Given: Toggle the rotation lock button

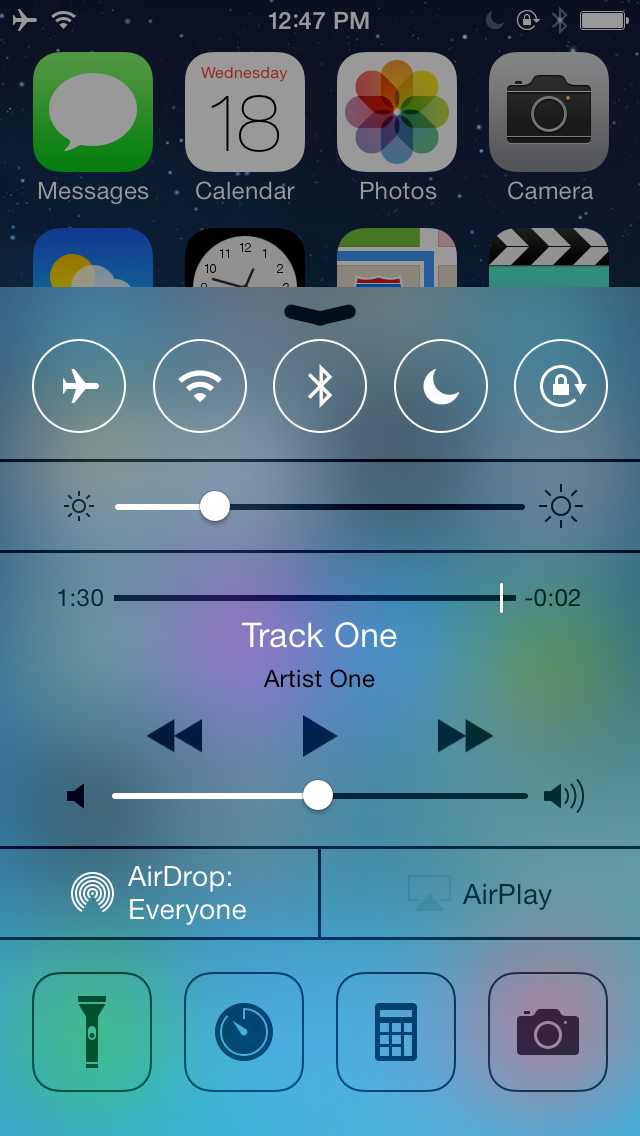Looking at the screenshot, I should (x=561, y=386).
